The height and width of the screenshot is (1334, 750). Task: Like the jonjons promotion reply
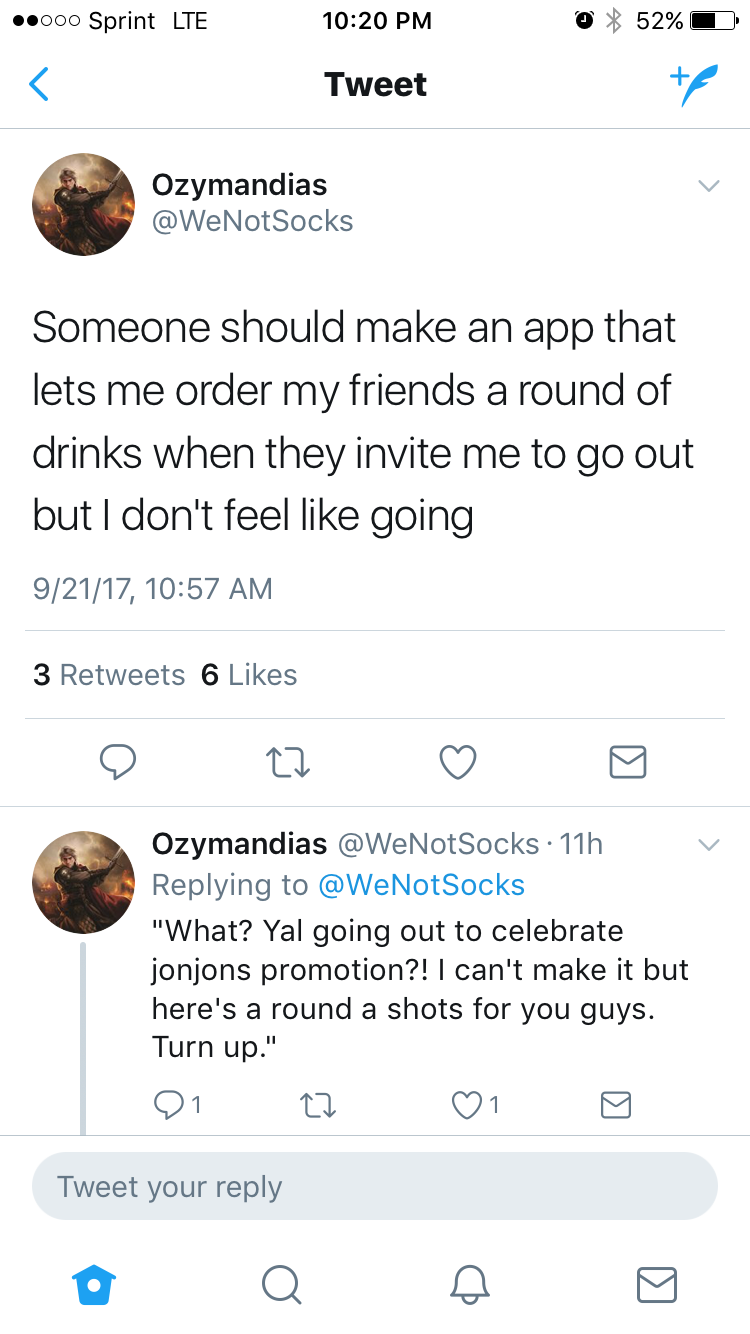tap(476, 1104)
